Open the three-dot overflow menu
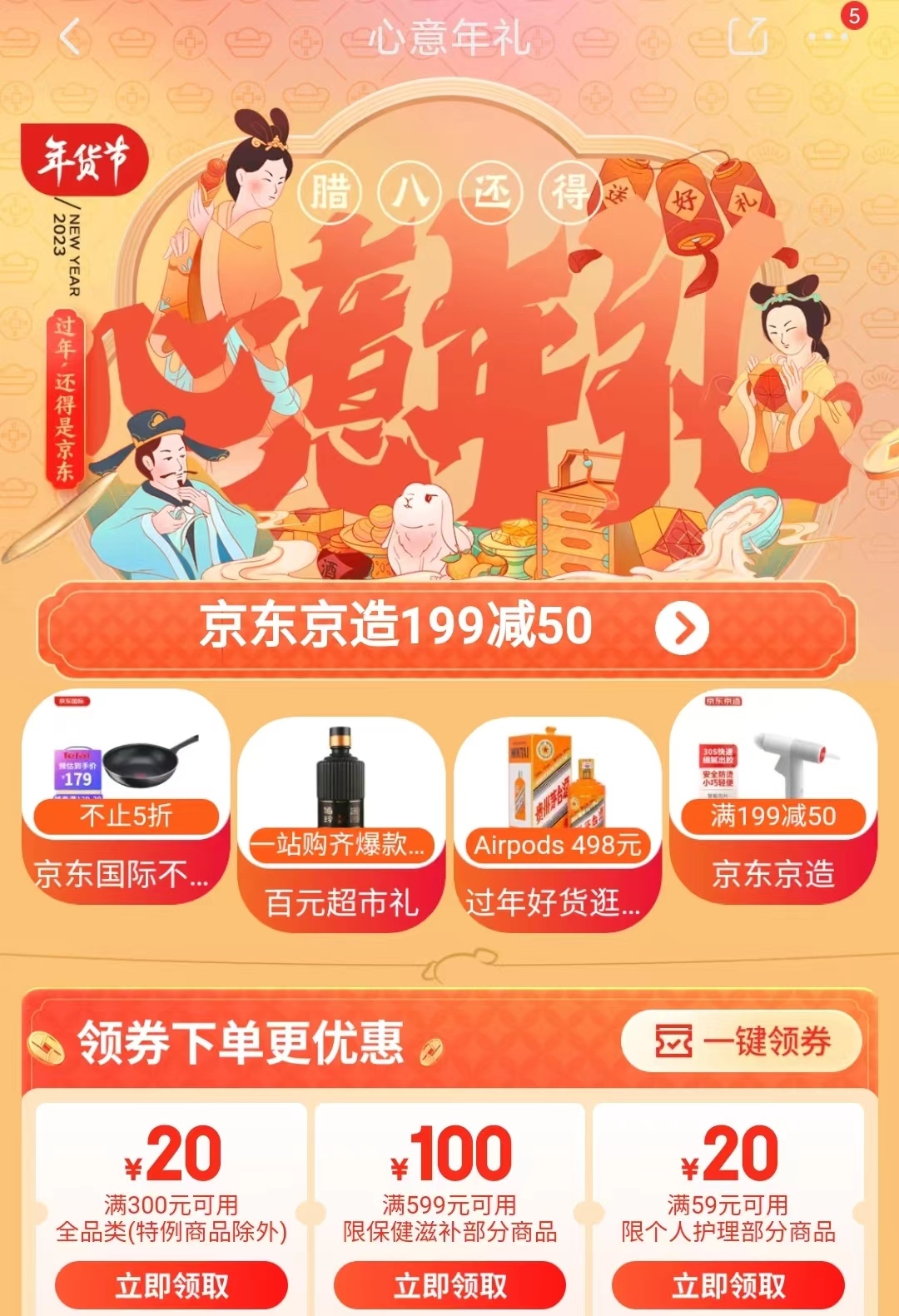The image size is (899, 1316). coord(827,37)
